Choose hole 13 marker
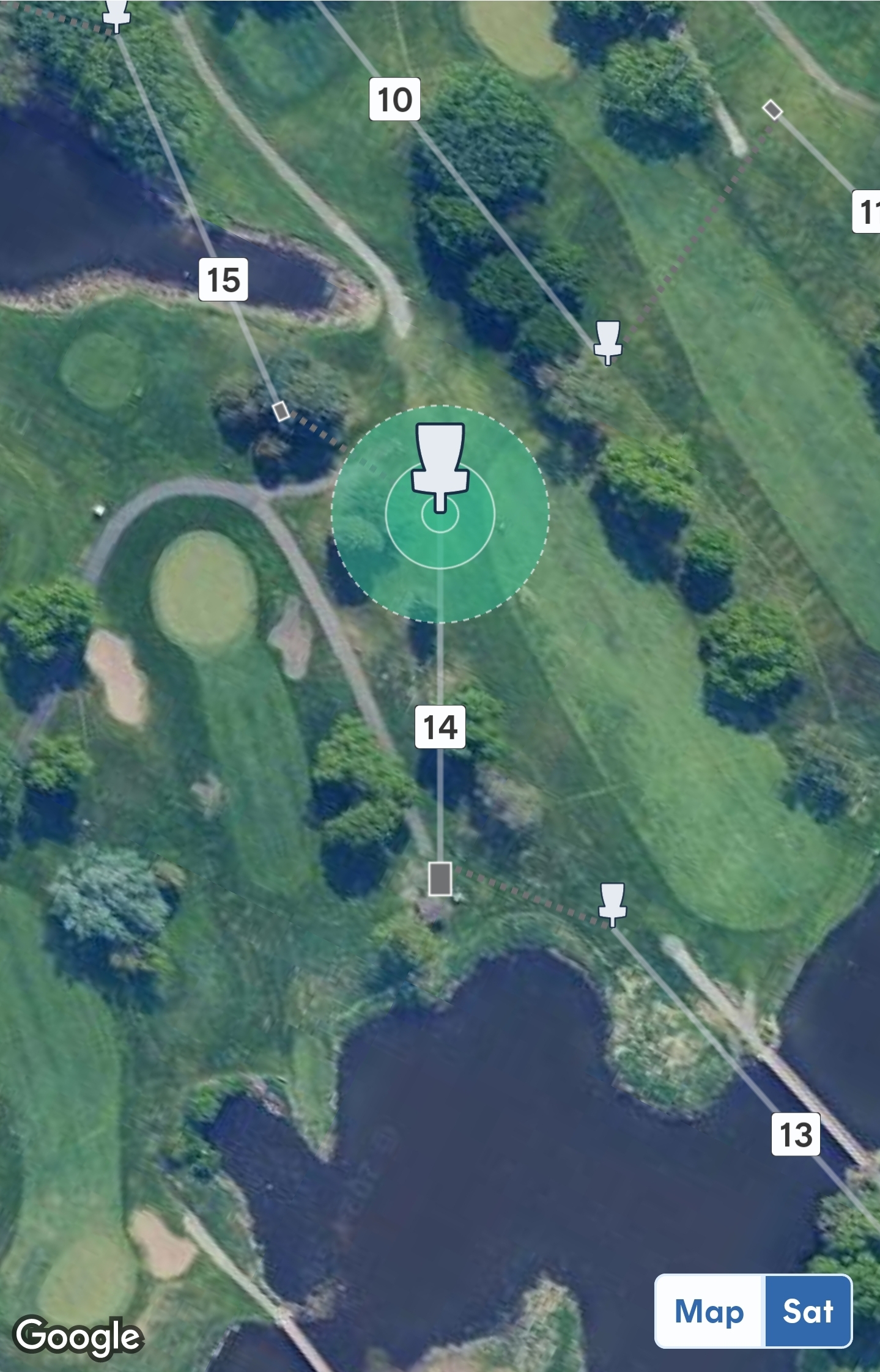The image size is (880, 1372). pos(796,1134)
